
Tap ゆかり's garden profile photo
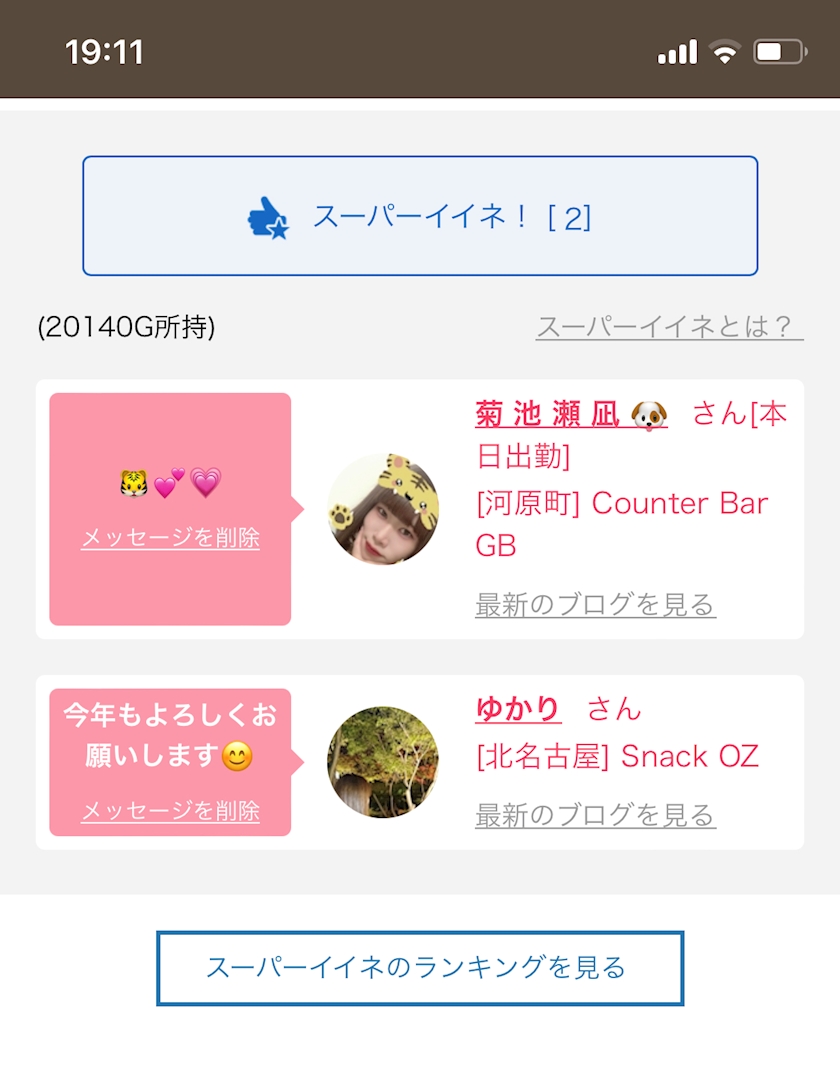tap(383, 763)
